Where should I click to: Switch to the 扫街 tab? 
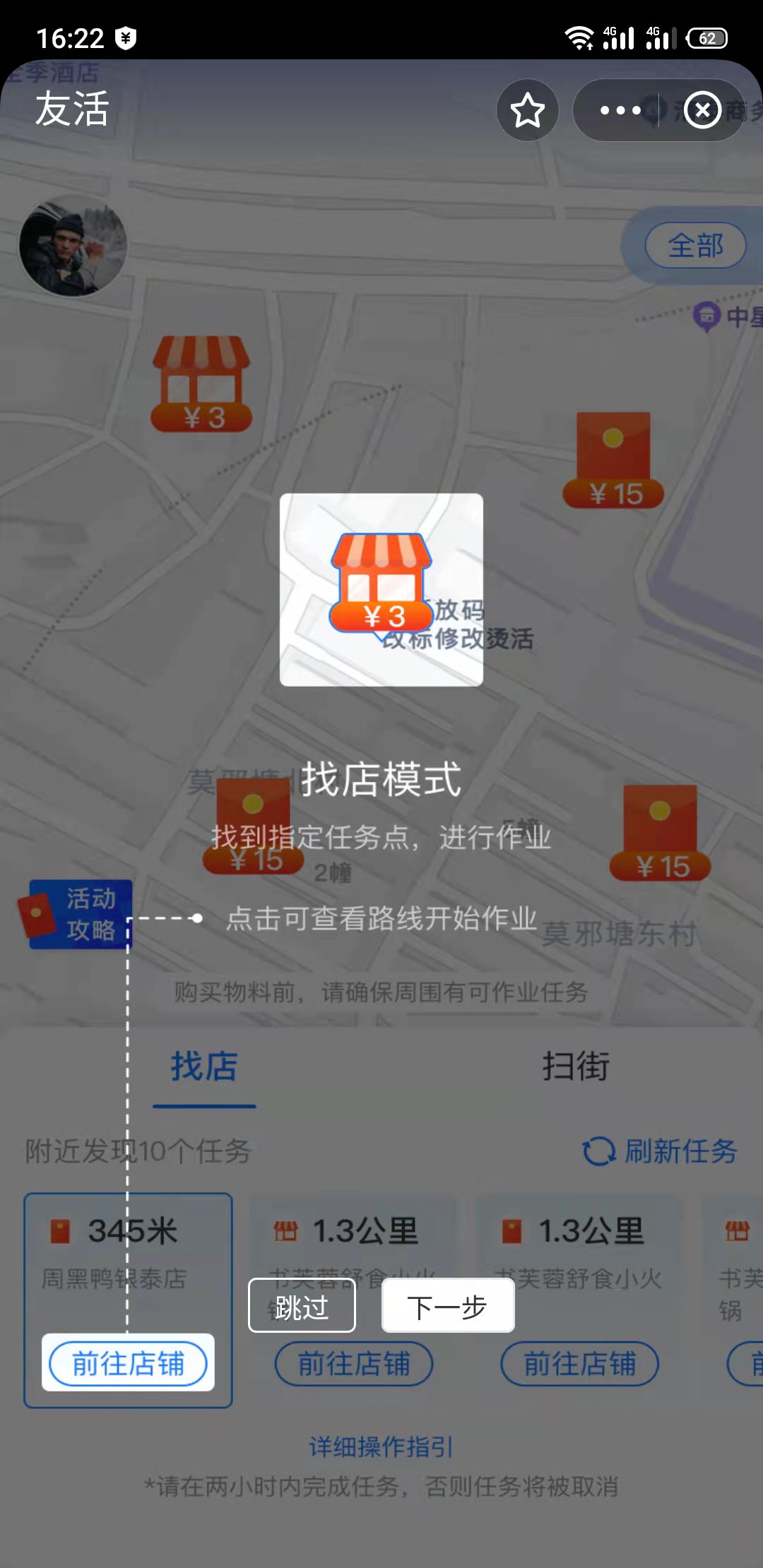pos(575,1066)
